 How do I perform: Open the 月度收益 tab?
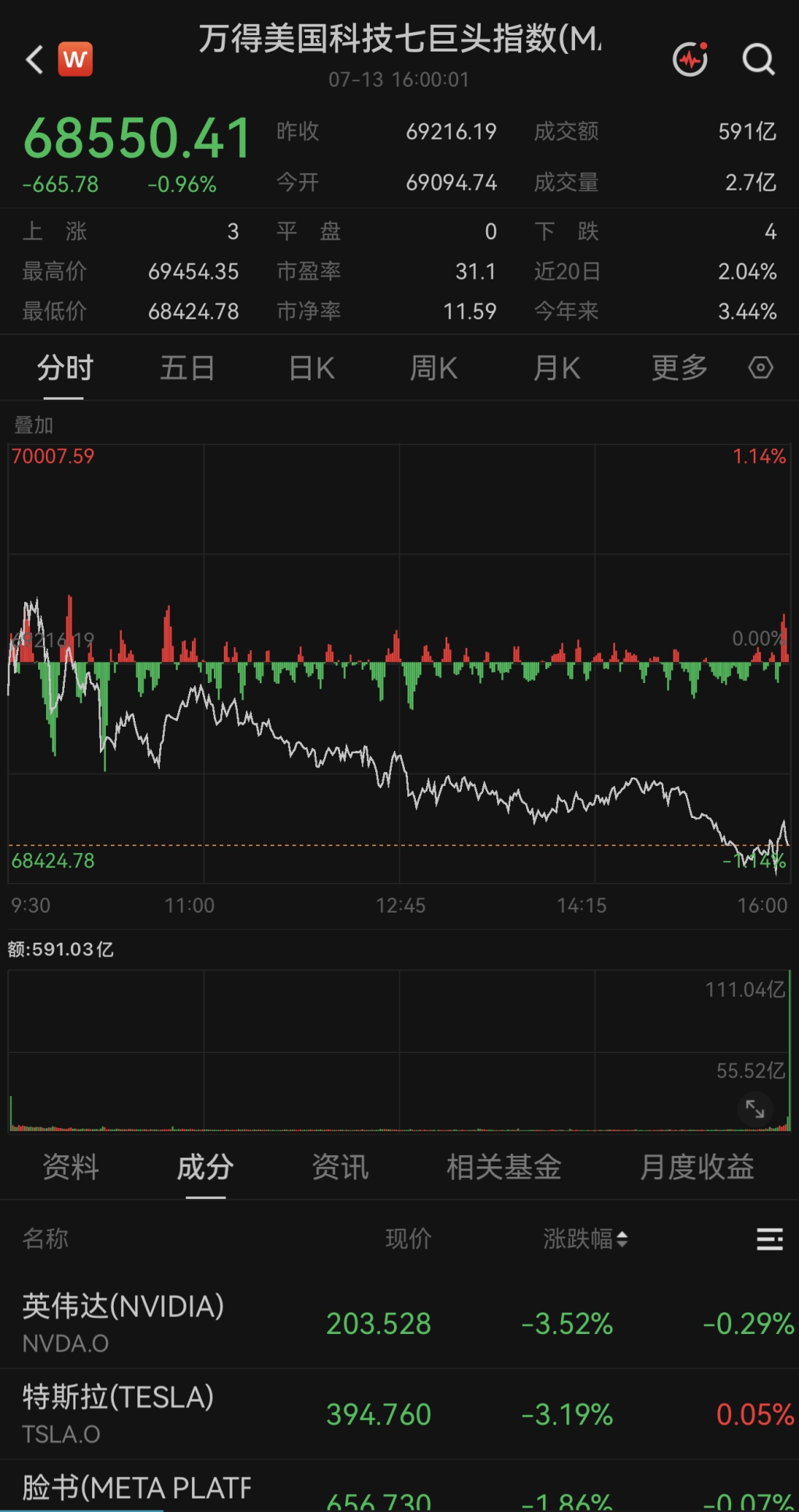click(697, 1167)
